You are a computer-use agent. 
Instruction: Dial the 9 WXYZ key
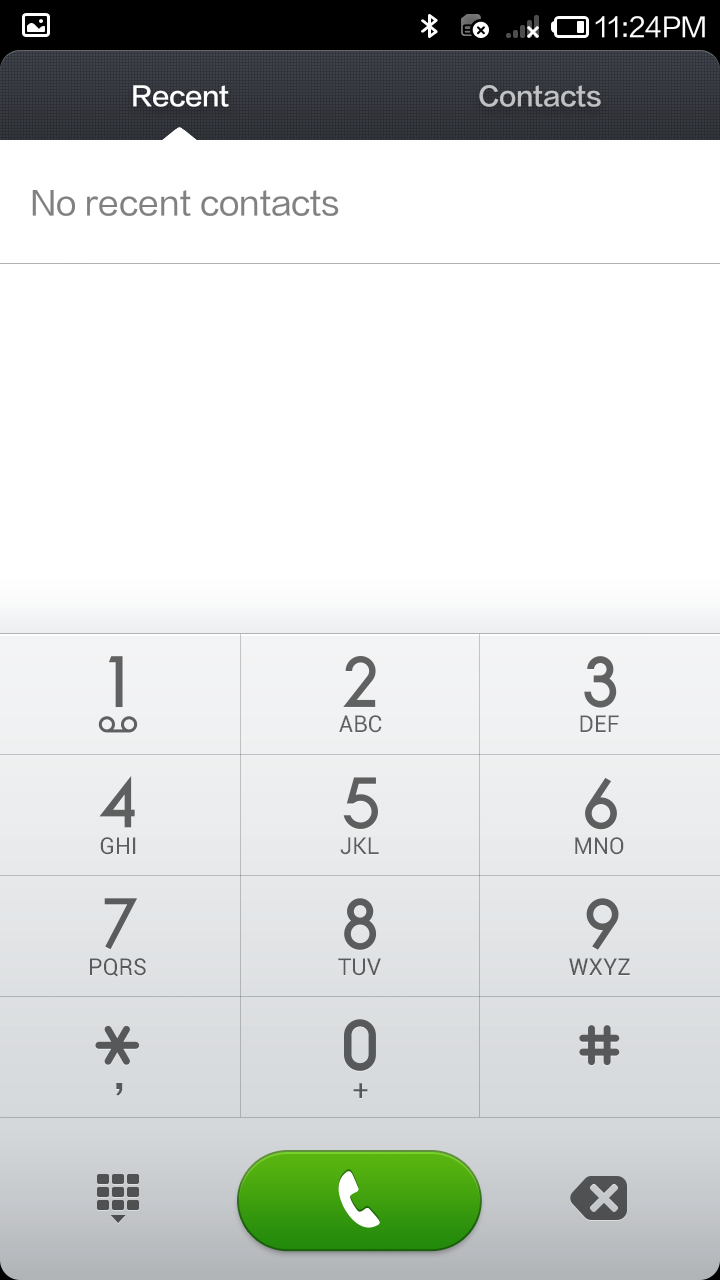click(600, 936)
